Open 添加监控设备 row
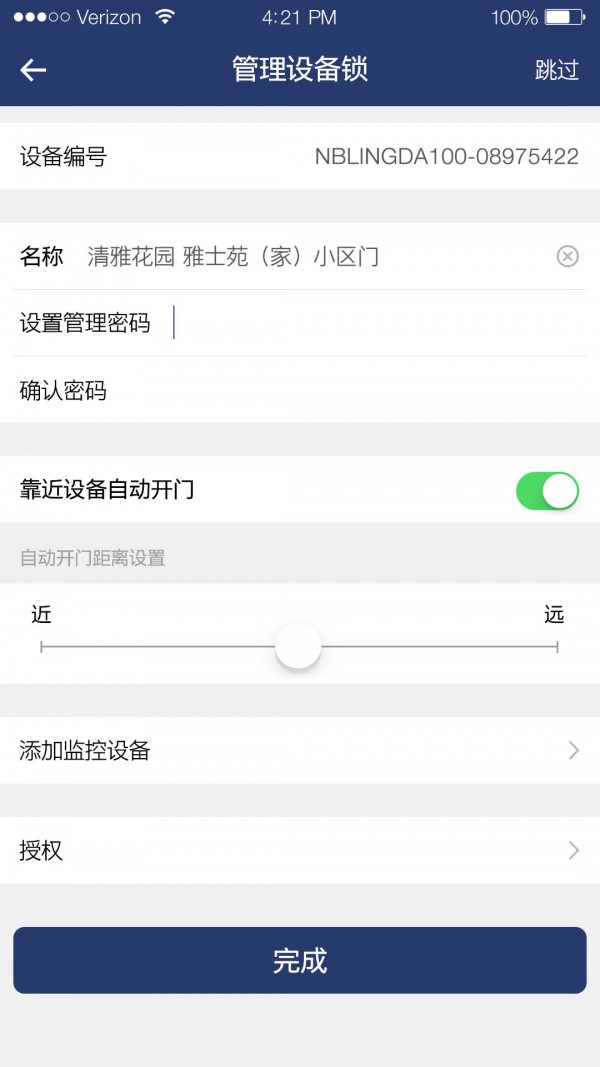The width and height of the screenshot is (600, 1067). point(300,751)
